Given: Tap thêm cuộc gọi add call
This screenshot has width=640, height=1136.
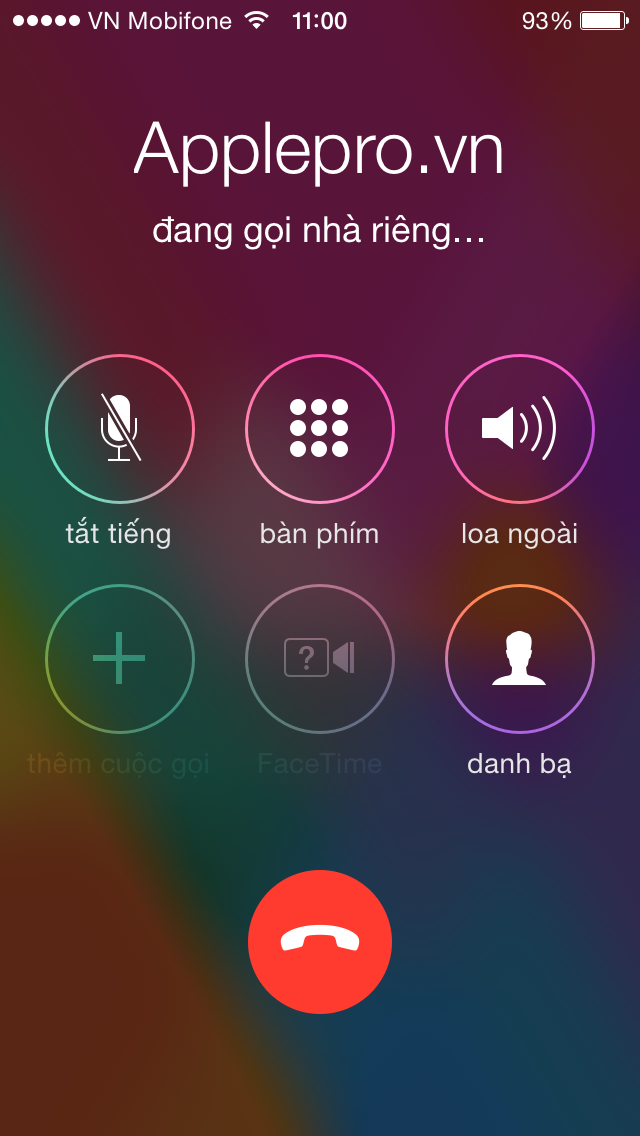Looking at the screenshot, I should point(119,659).
